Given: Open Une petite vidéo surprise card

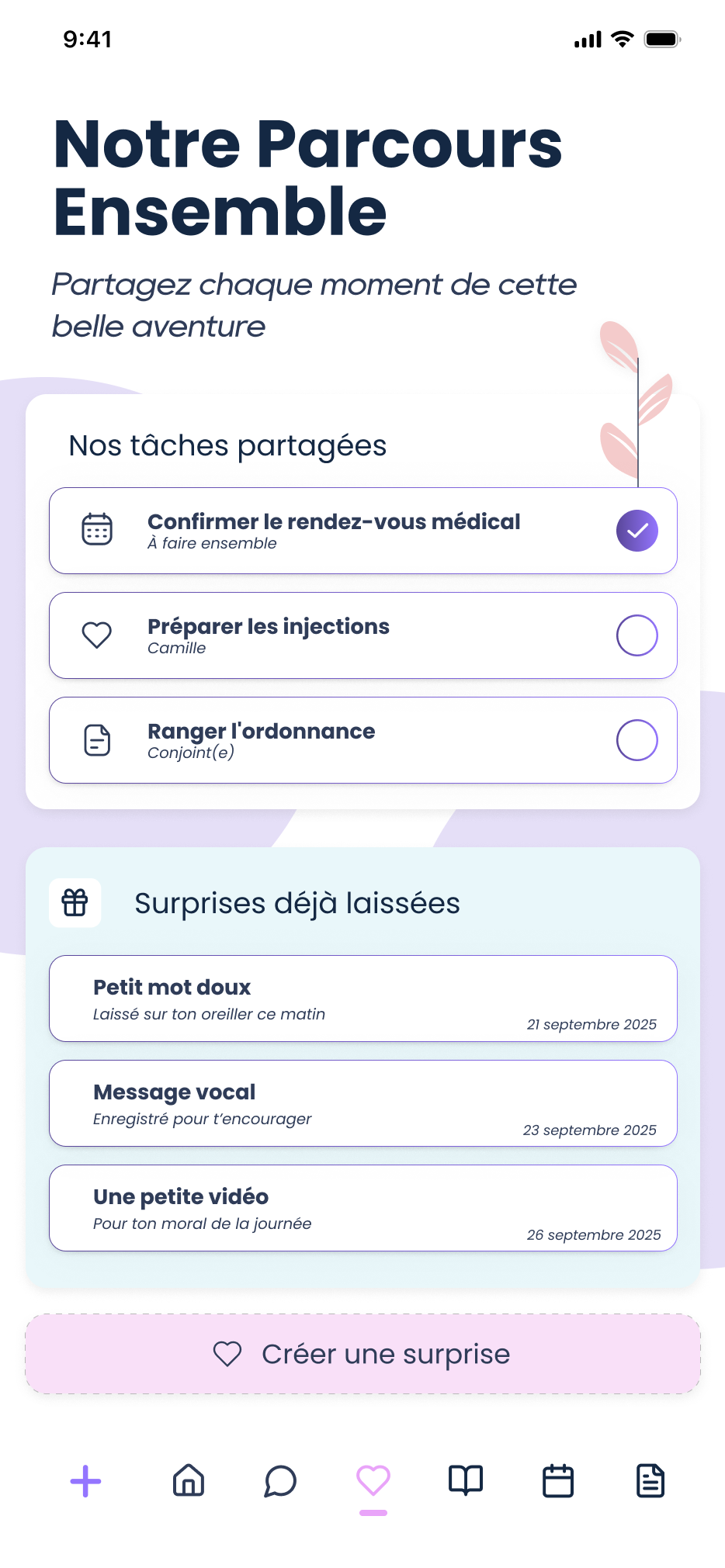Looking at the screenshot, I should click(362, 1208).
